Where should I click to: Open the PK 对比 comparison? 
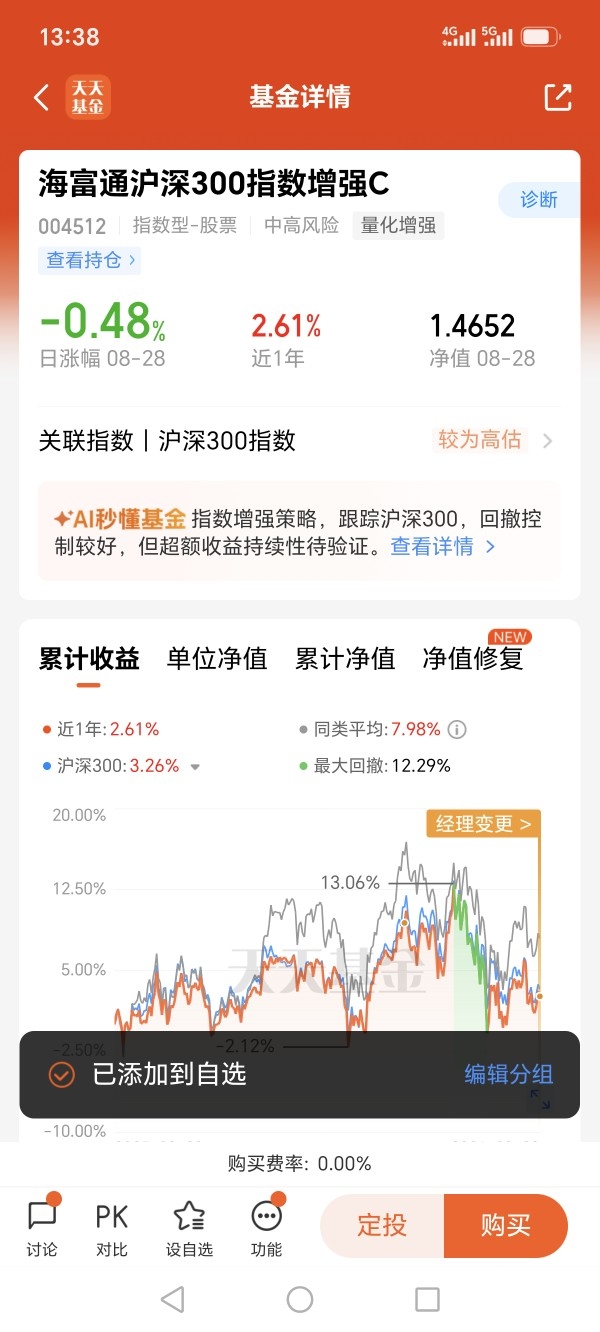[x=112, y=1228]
